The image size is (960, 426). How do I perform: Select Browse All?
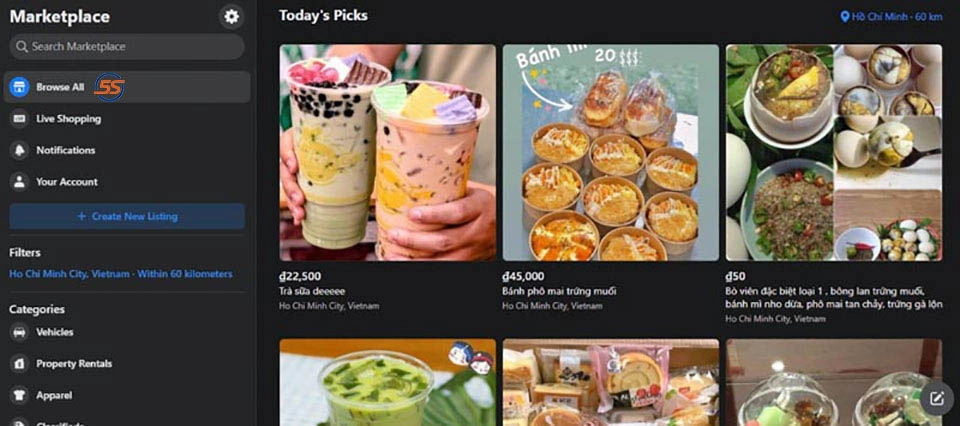(x=60, y=87)
